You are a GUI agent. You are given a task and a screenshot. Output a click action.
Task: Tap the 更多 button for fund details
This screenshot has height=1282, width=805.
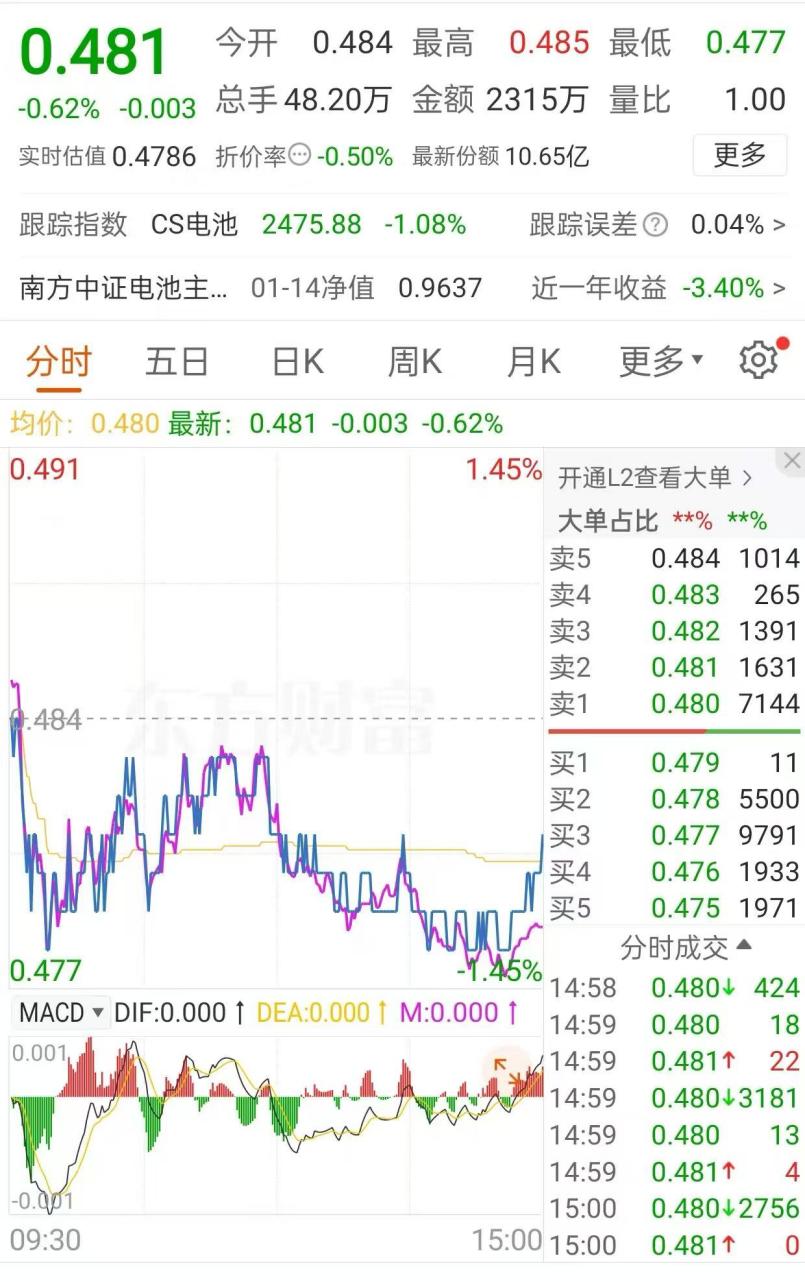pyautogui.click(x=740, y=157)
